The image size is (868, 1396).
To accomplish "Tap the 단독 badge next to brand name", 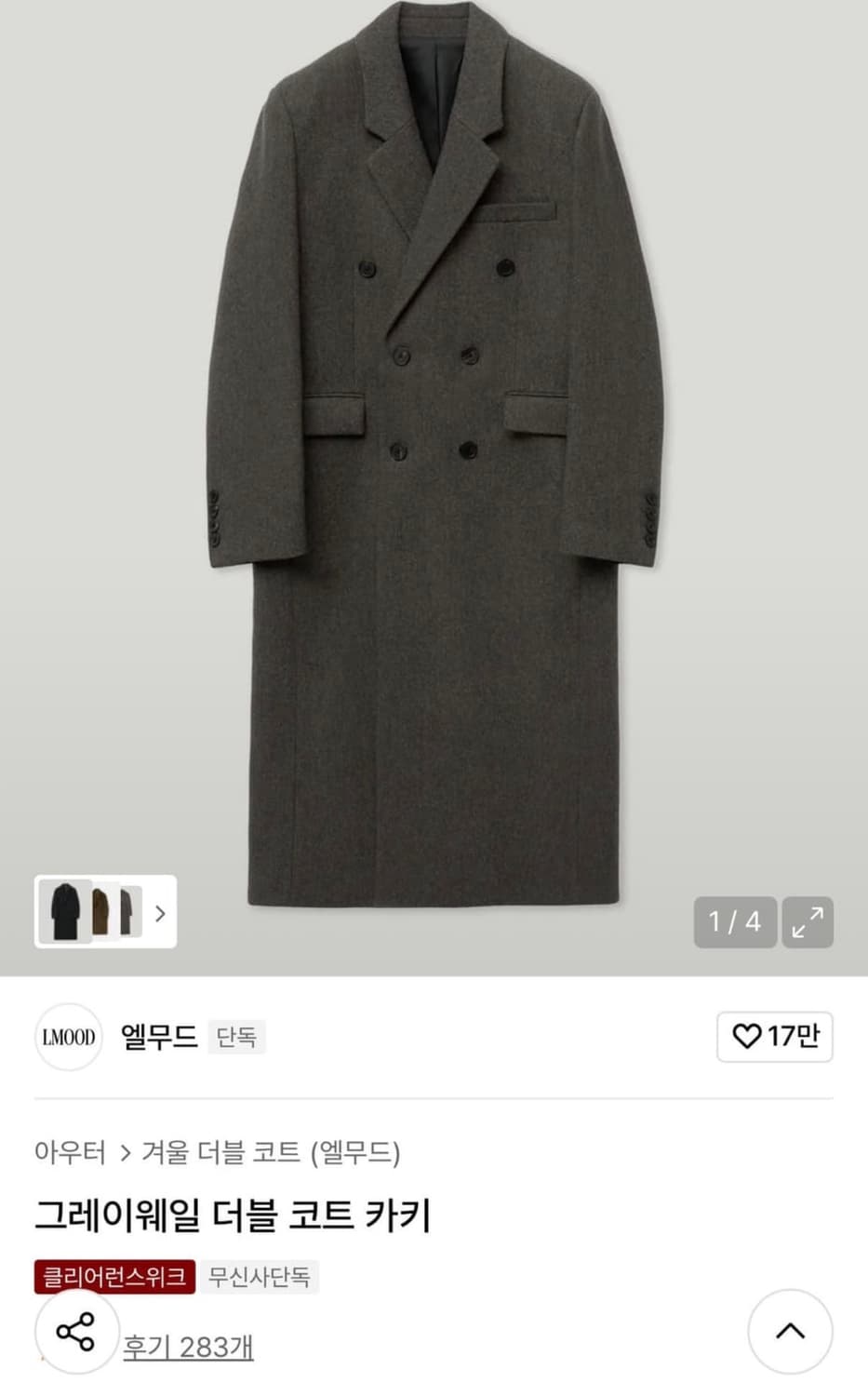I will (238, 1037).
